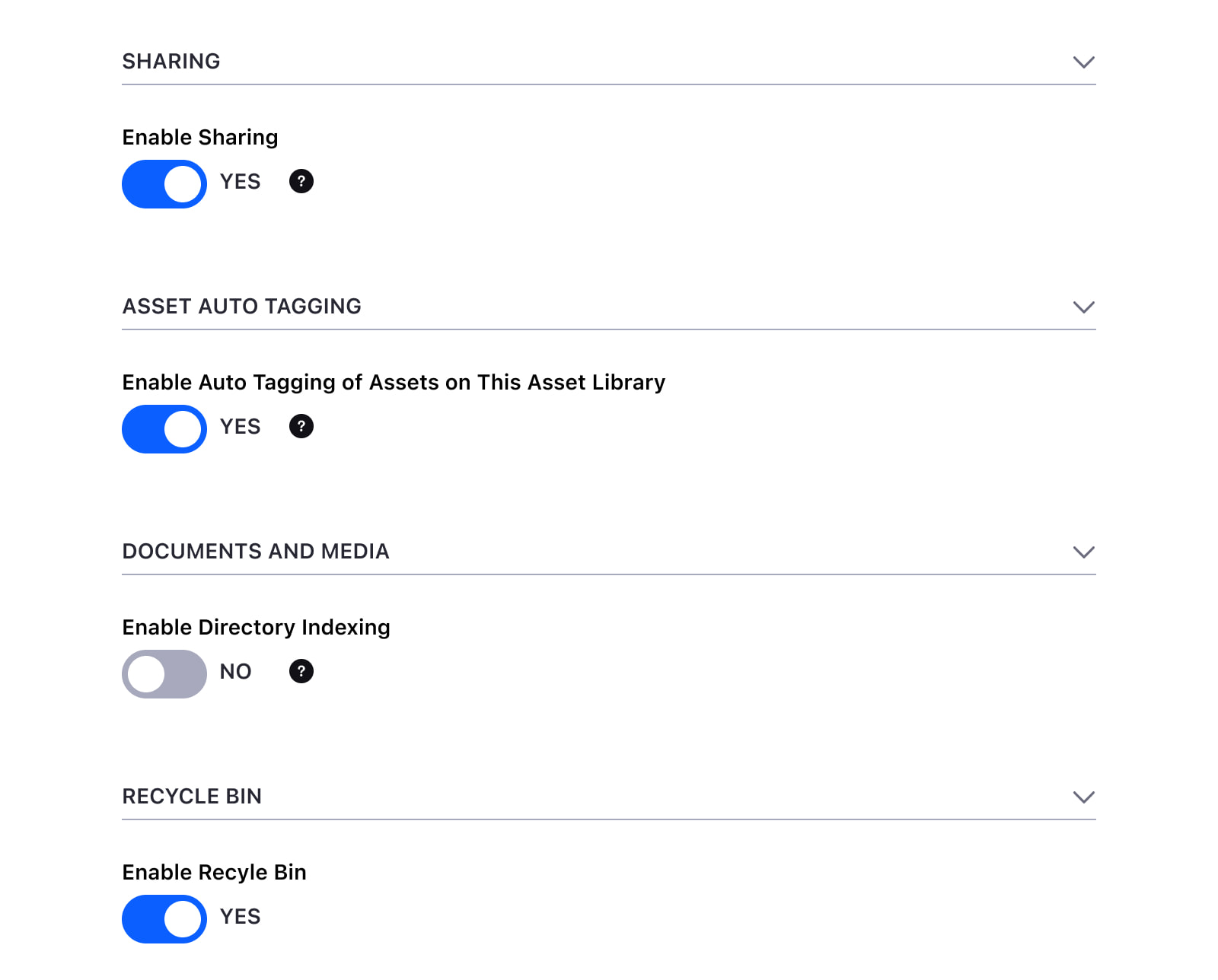The height and width of the screenshot is (980, 1218).
Task: Disable auto tagging of assets toggle
Action: point(164,429)
